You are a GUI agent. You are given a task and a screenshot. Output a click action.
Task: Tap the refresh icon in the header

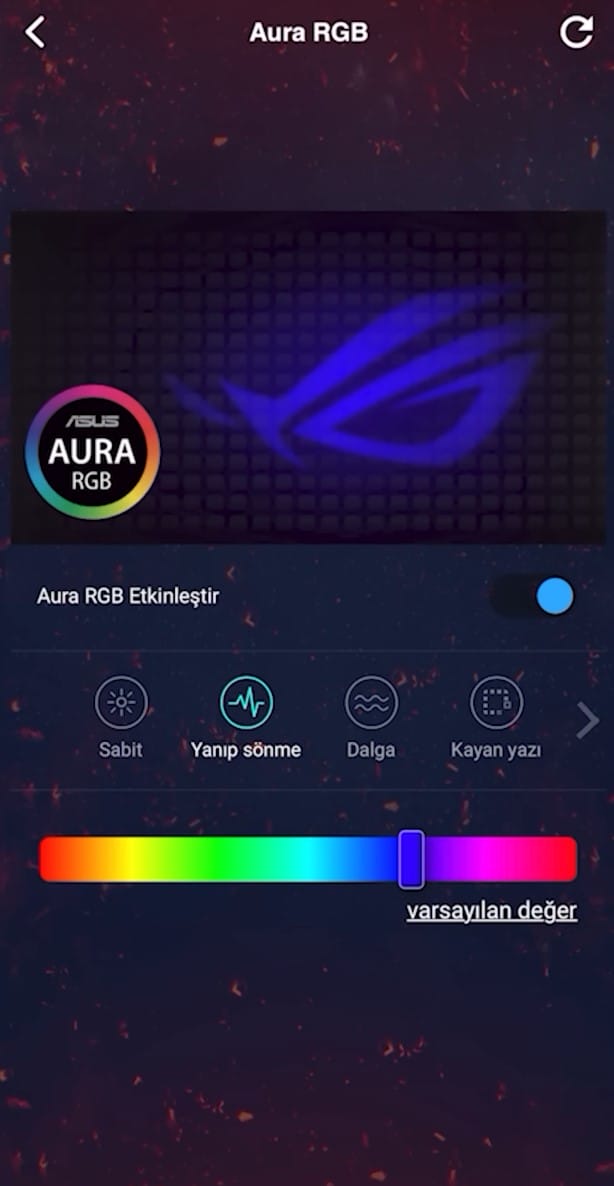coord(576,32)
